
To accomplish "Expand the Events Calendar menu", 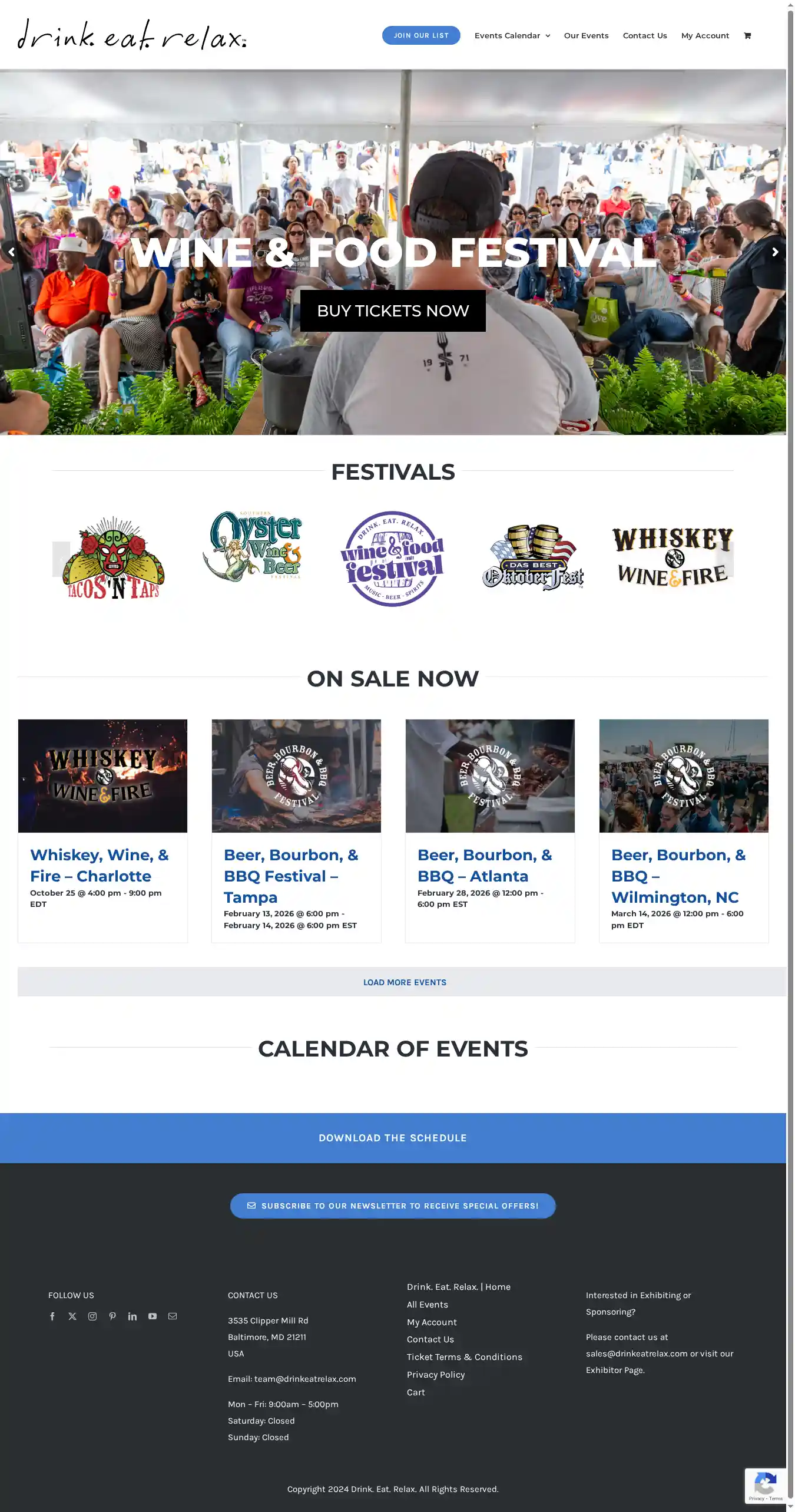I will pos(512,36).
